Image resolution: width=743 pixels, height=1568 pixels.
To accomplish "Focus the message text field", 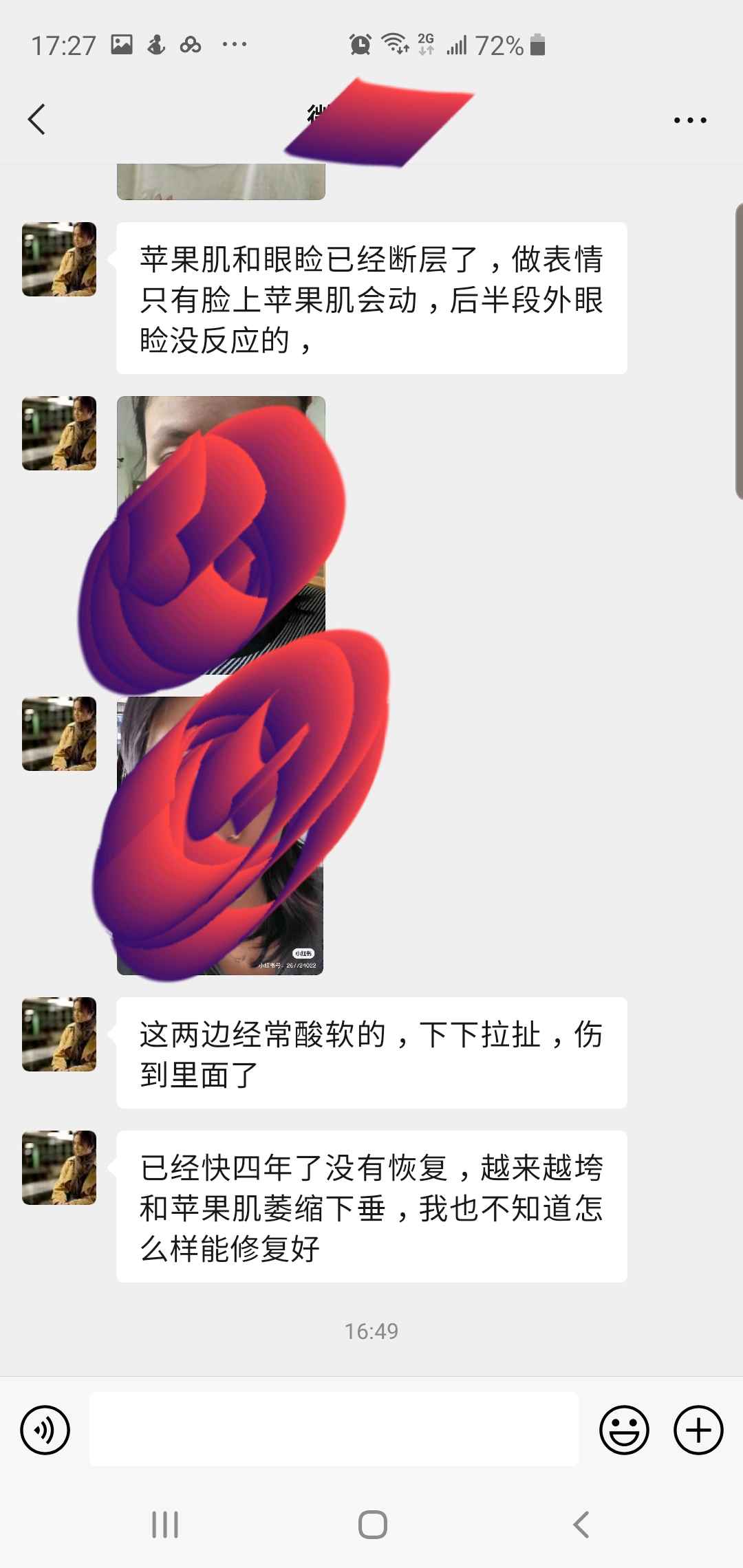I will [x=334, y=1429].
